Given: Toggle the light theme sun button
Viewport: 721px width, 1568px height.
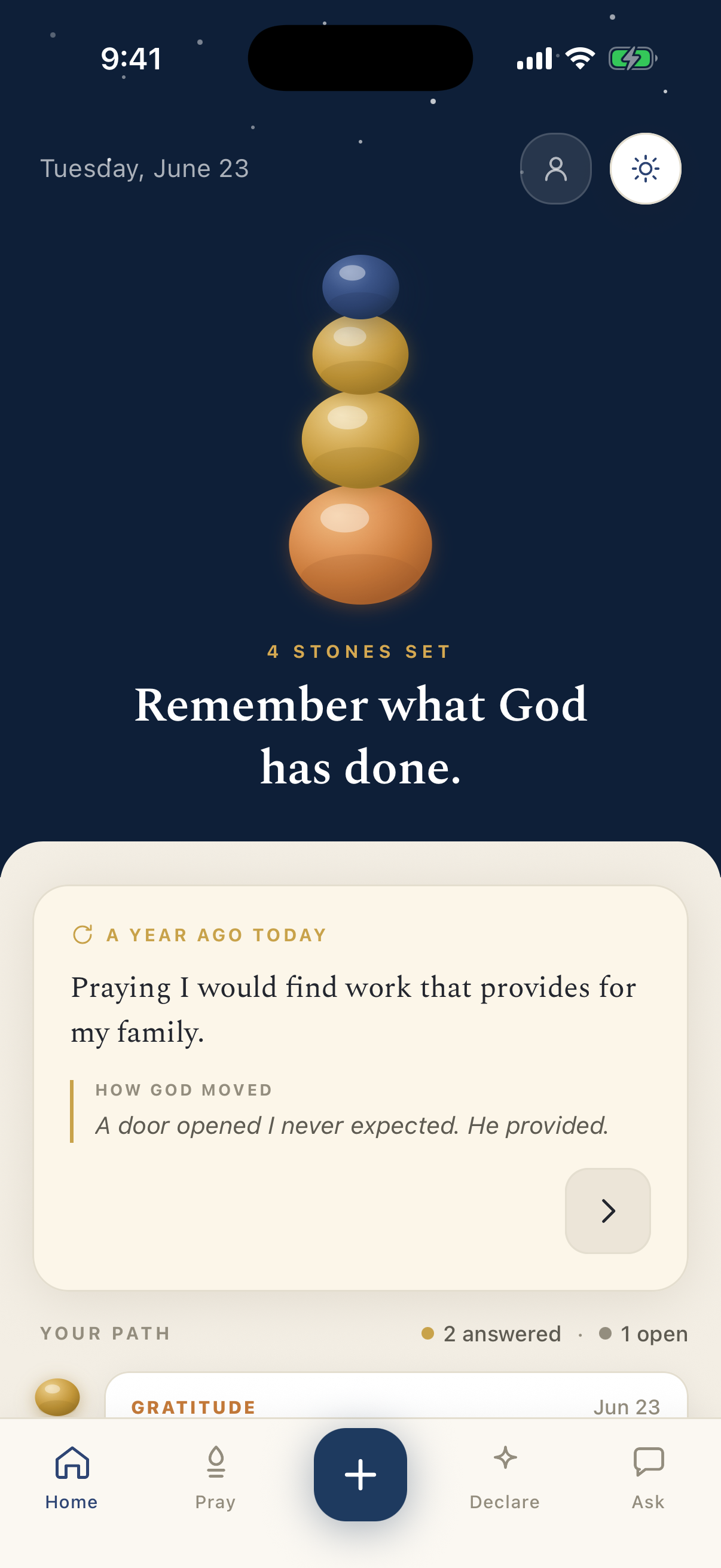Looking at the screenshot, I should coord(645,169).
